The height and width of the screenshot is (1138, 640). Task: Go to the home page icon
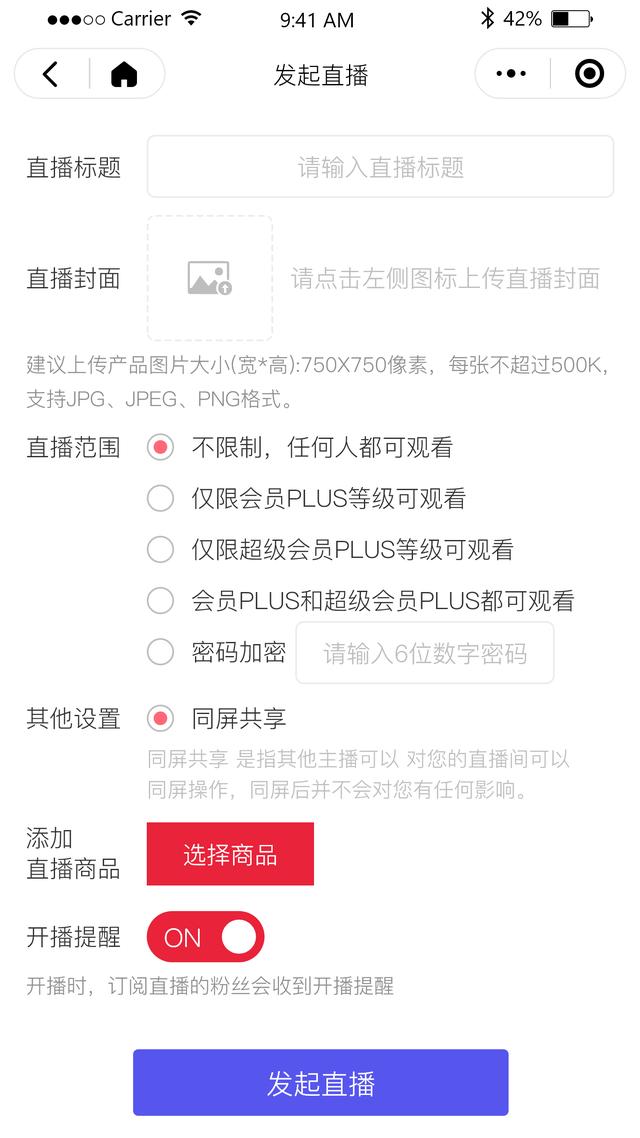point(124,74)
